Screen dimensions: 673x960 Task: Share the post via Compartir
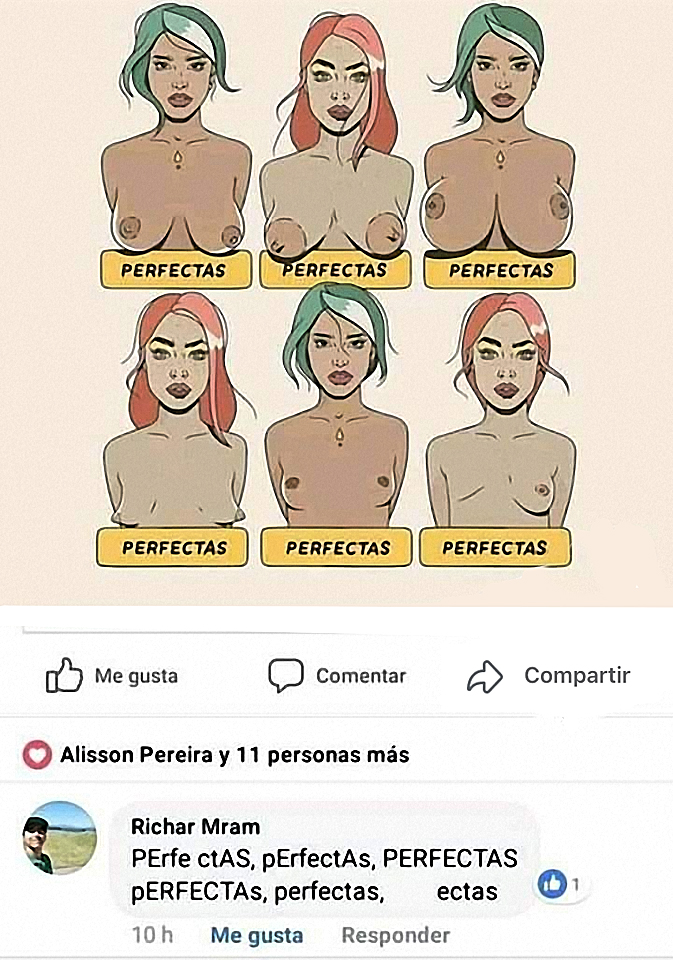[549, 677]
